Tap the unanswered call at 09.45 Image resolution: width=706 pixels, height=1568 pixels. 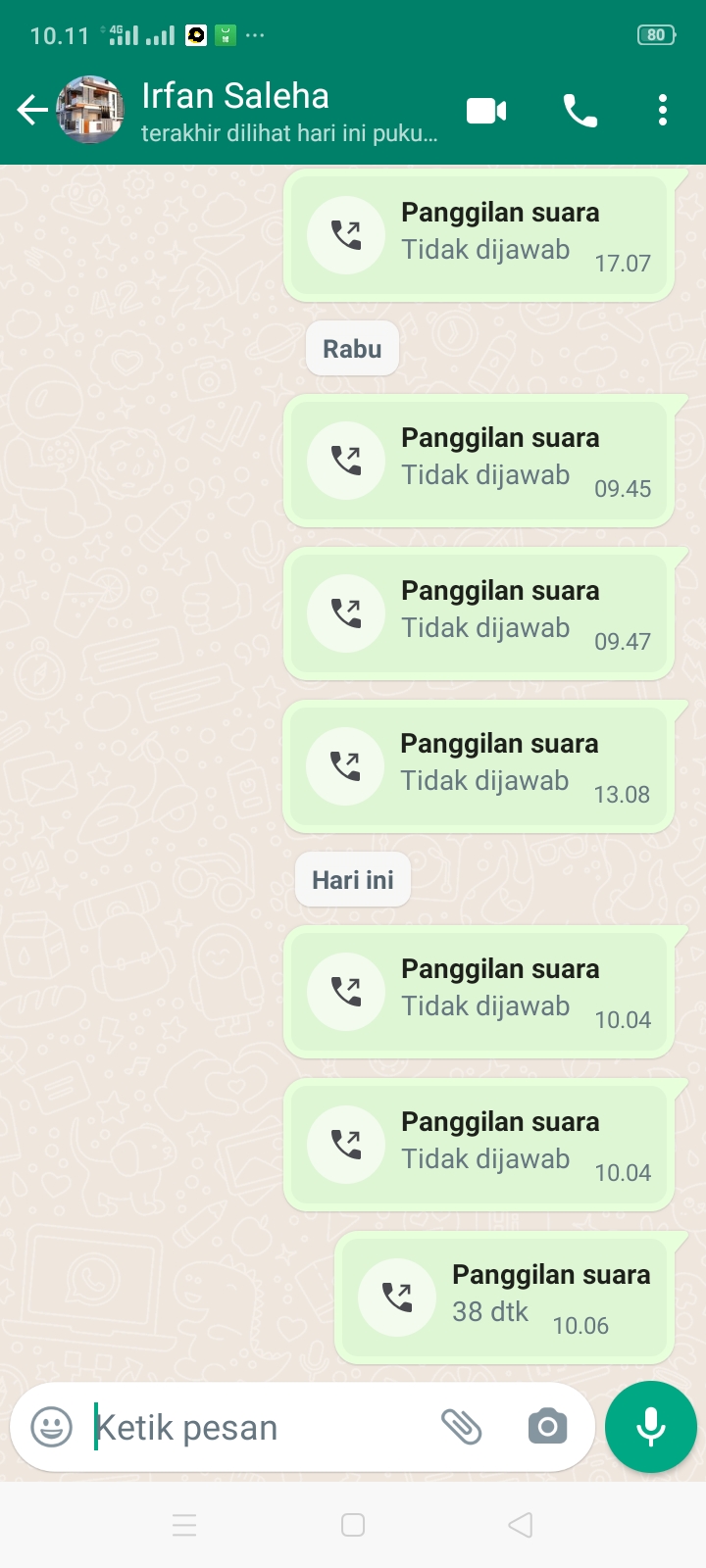[x=479, y=461]
